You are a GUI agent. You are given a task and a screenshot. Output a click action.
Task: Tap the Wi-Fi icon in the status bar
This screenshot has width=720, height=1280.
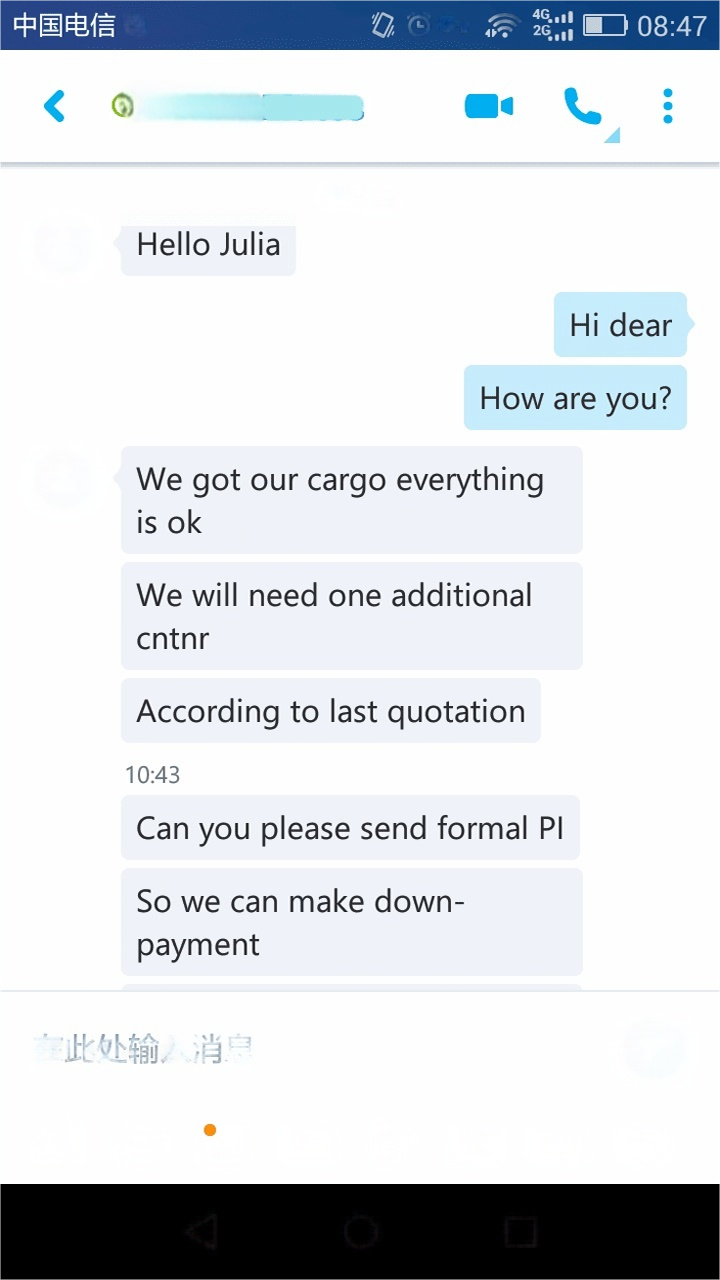(x=499, y=27)
